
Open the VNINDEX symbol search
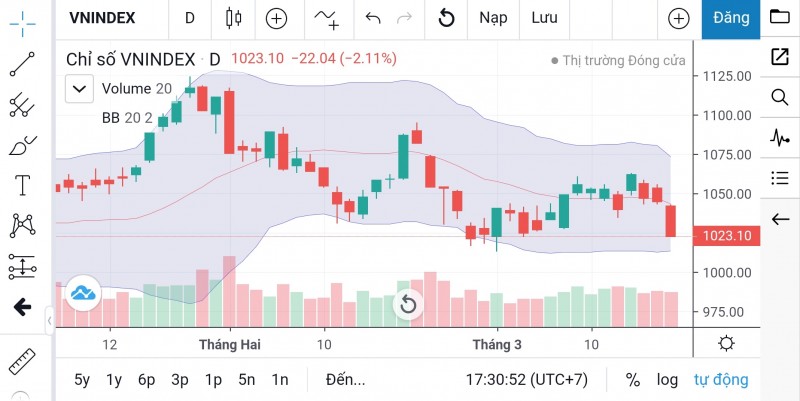(102, 18)
